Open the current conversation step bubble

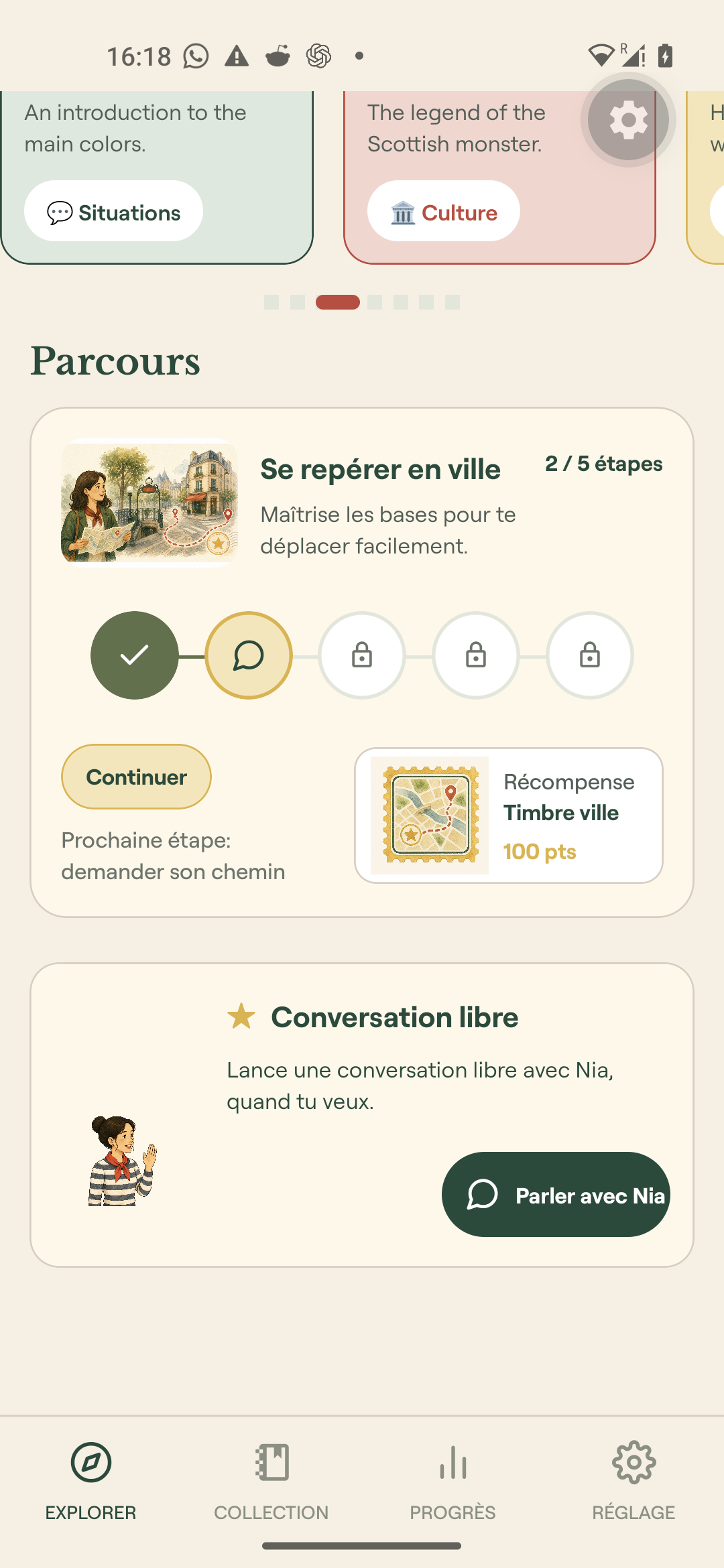click(x=249, y=655)
